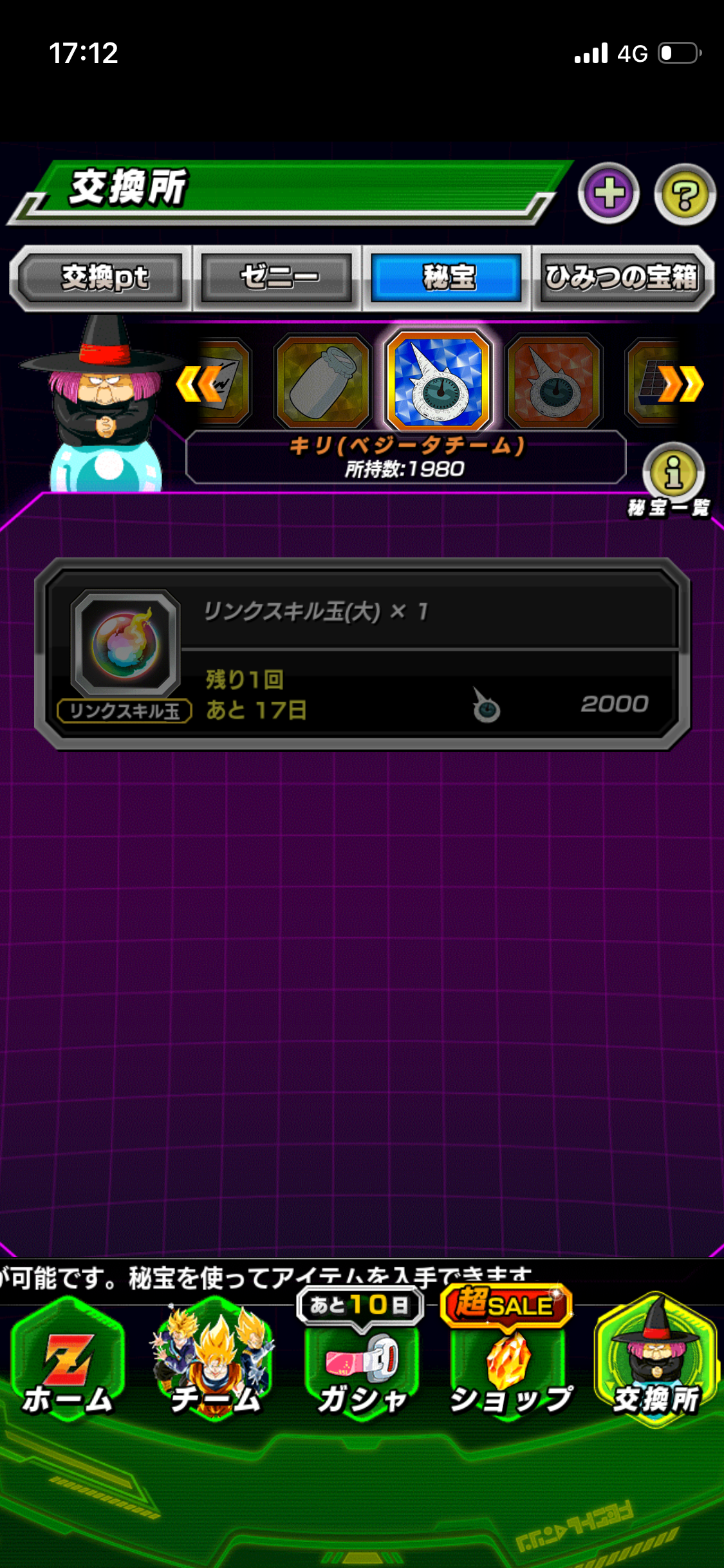Viewport: 724px width, 1568px height.
Task: Open the 秘宝一覧 info button
Action: point(673,474)
